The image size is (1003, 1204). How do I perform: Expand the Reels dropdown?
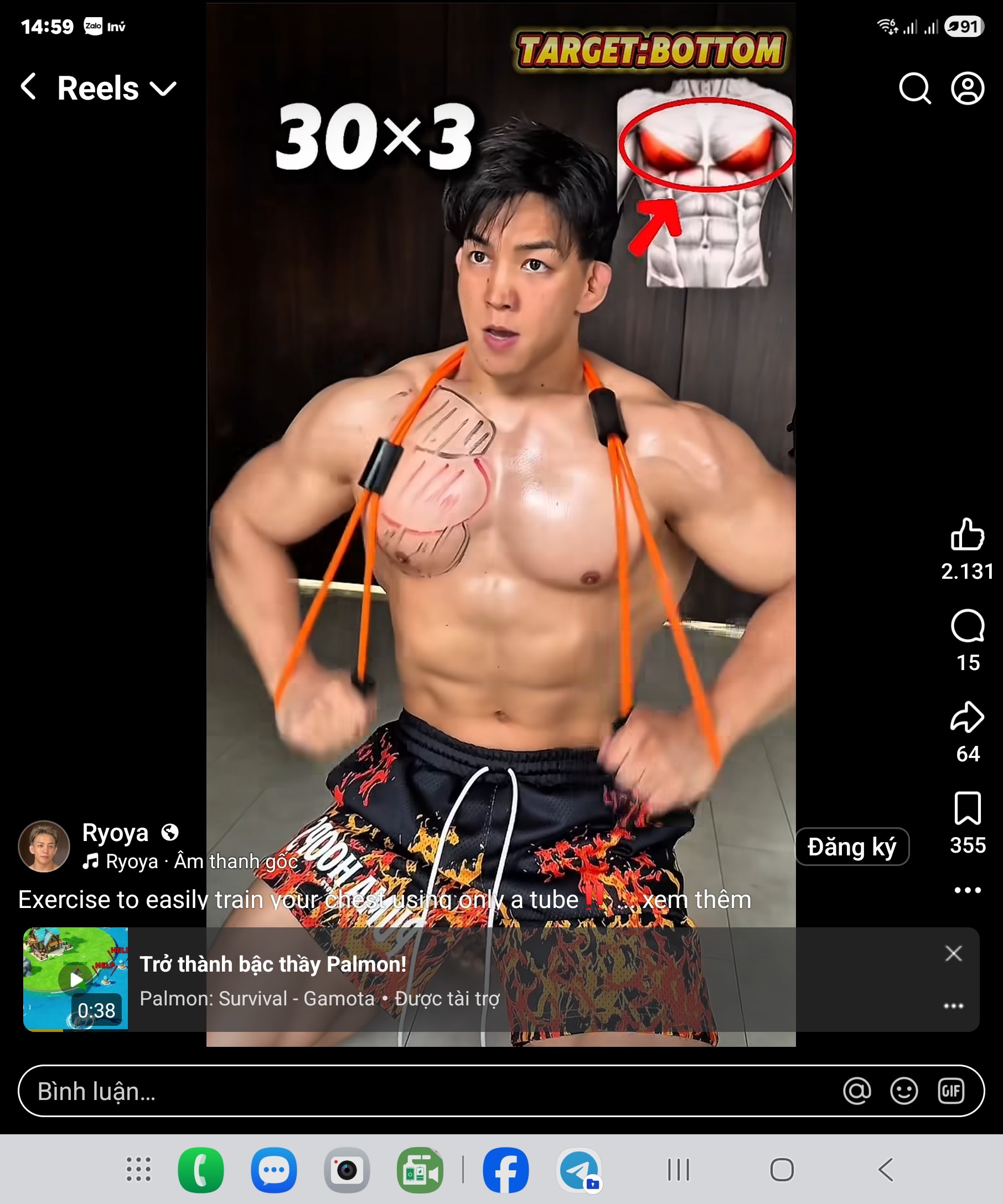(163, 89)
